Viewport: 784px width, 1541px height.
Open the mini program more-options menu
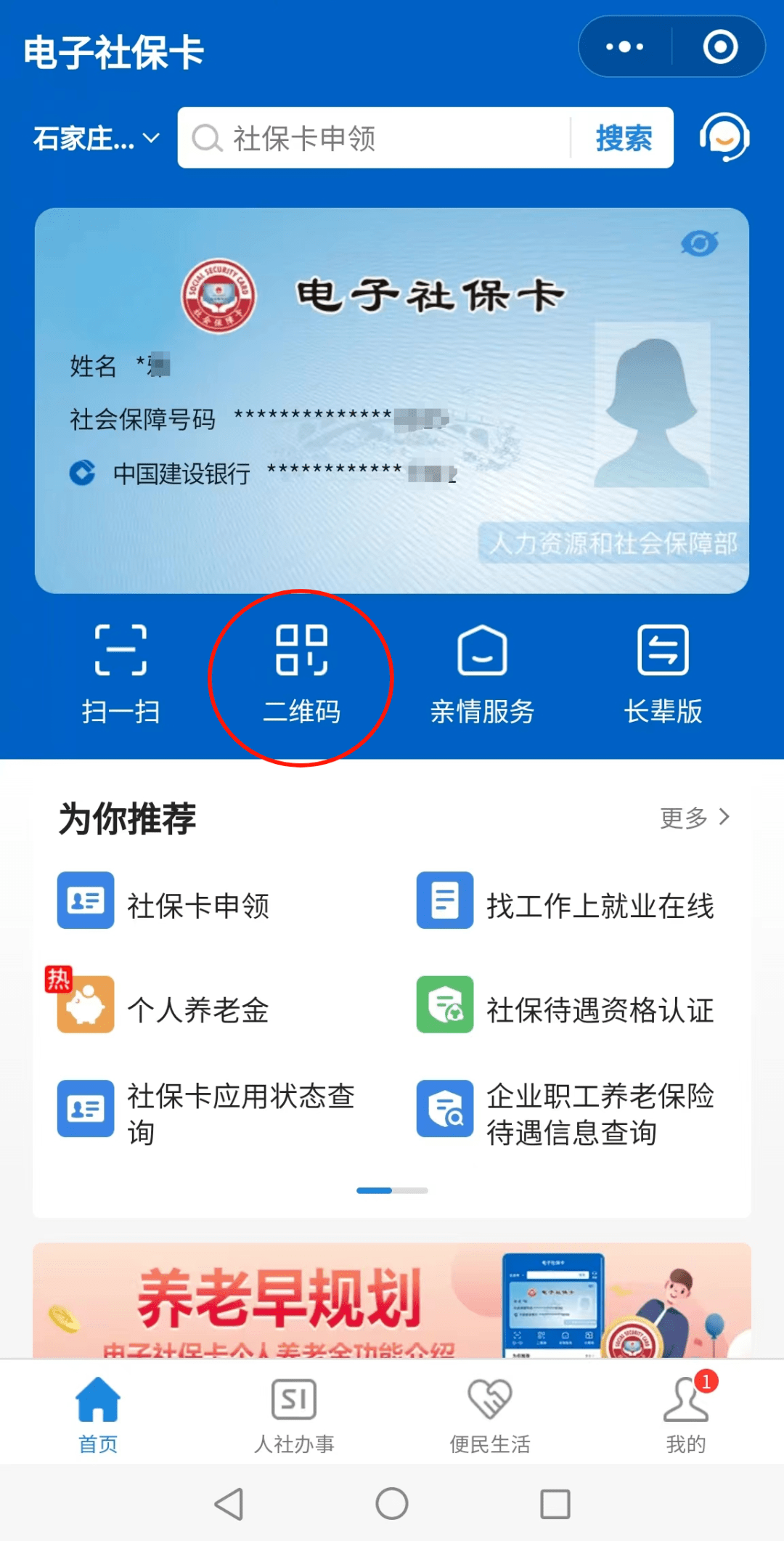[x=625, y=47]
